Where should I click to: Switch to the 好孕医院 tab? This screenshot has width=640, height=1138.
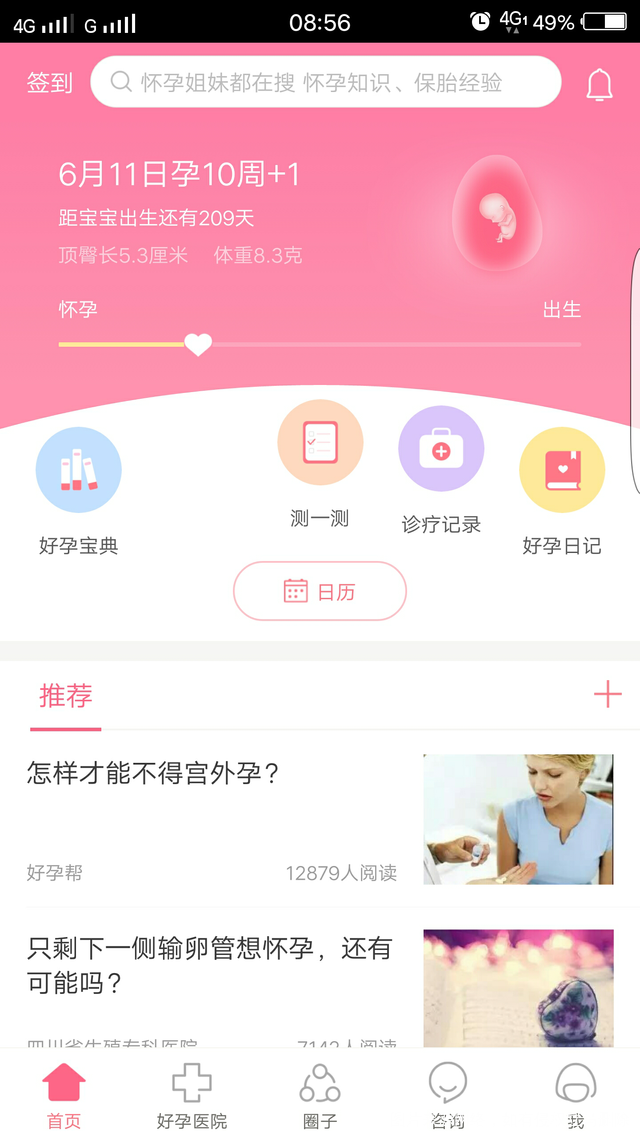point(192,1095)
